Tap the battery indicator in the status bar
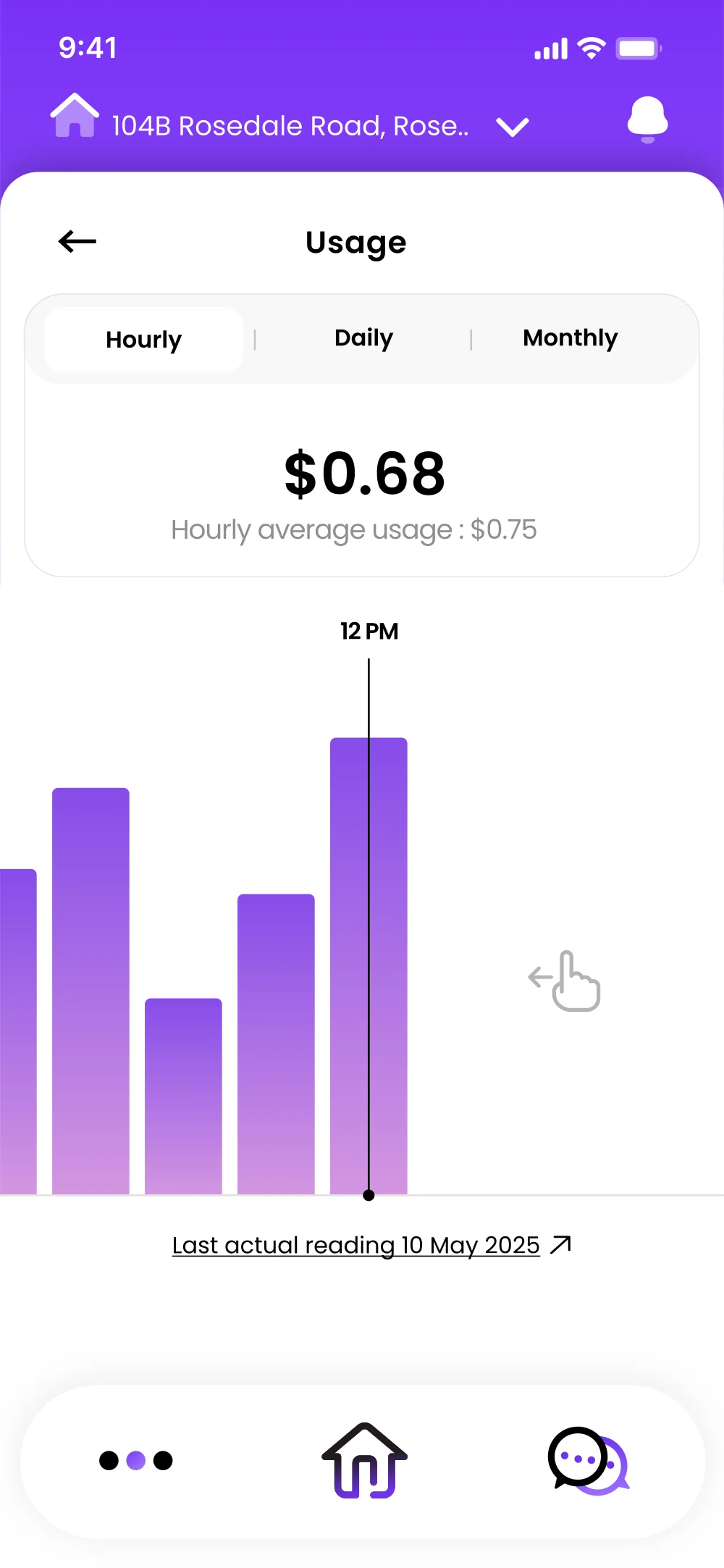 [637, 46]
